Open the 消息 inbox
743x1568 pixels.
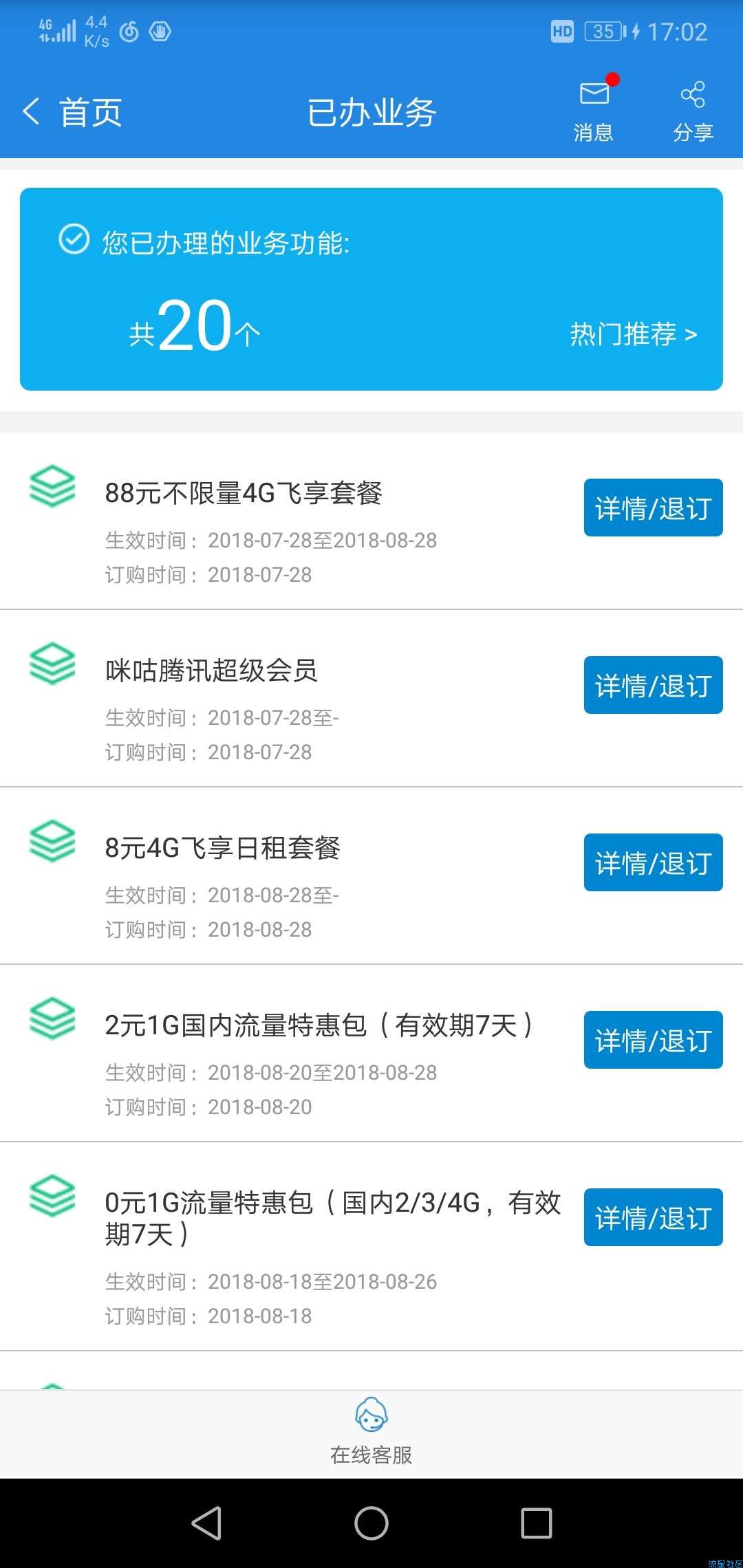[x=594, y=109]
